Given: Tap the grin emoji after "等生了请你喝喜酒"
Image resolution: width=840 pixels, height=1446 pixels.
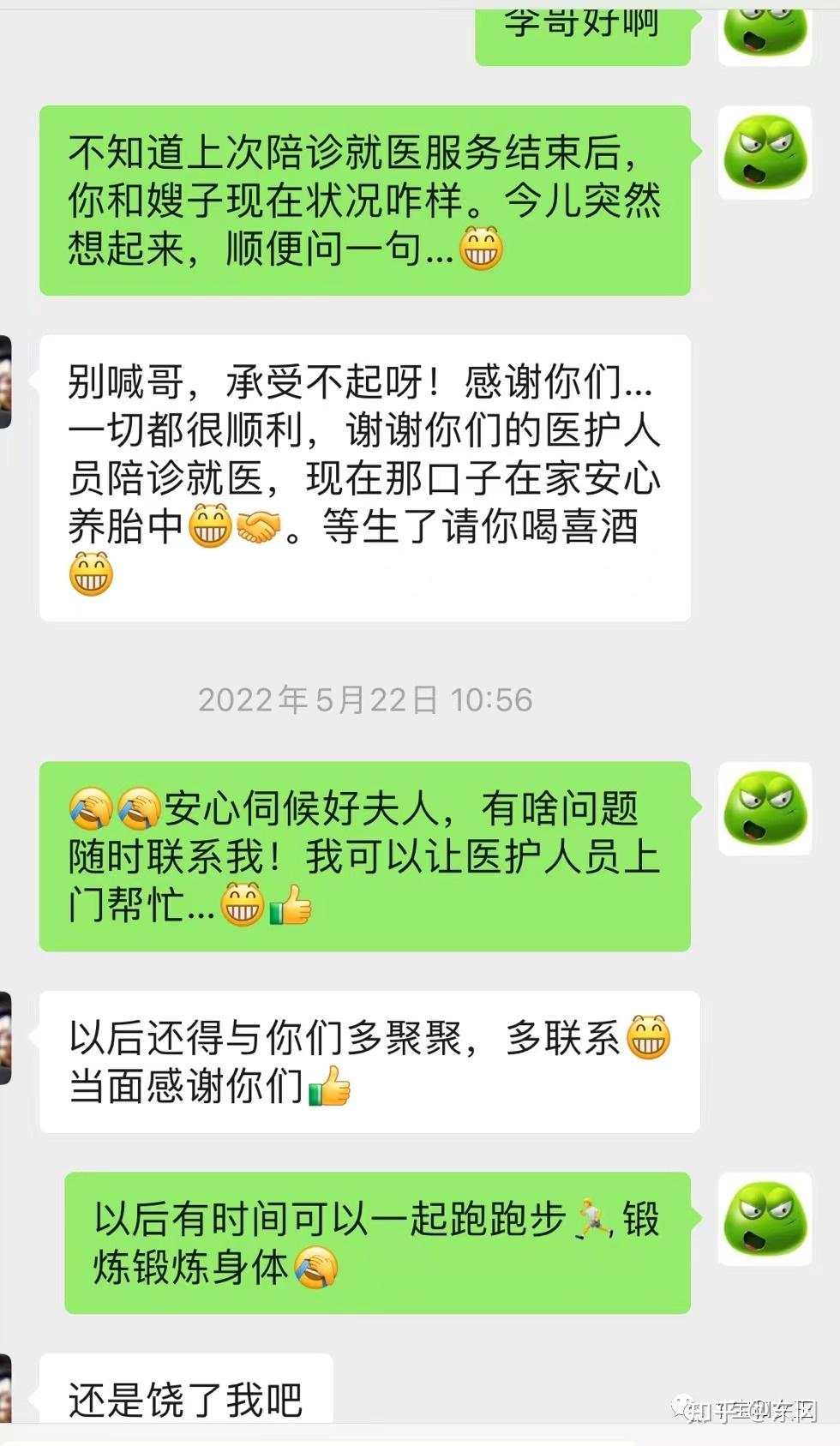Looking at the screenshot, I should (x=90, y=576).
